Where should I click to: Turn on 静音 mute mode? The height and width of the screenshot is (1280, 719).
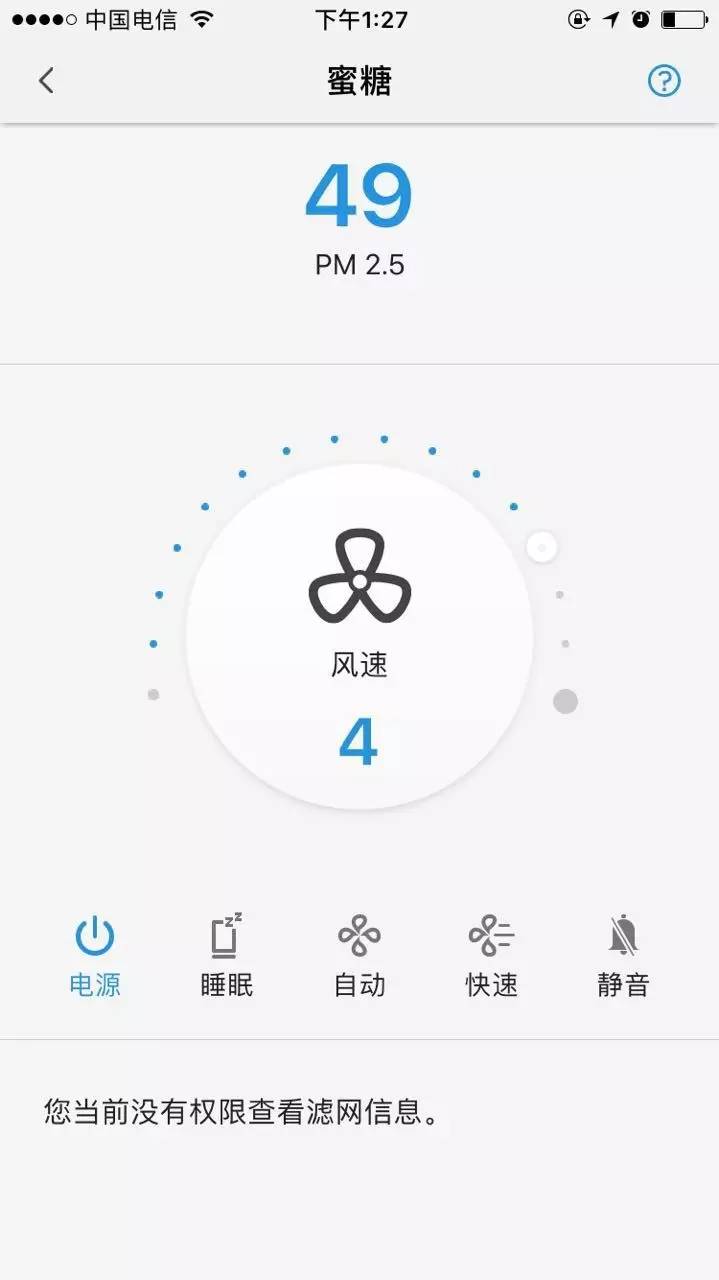623,954
